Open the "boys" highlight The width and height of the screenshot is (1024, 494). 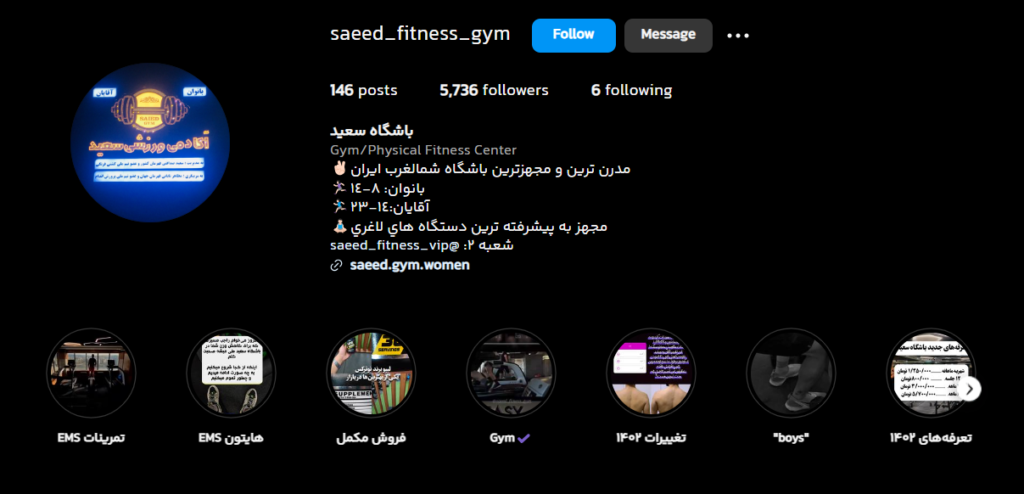[x=792, y=374]
